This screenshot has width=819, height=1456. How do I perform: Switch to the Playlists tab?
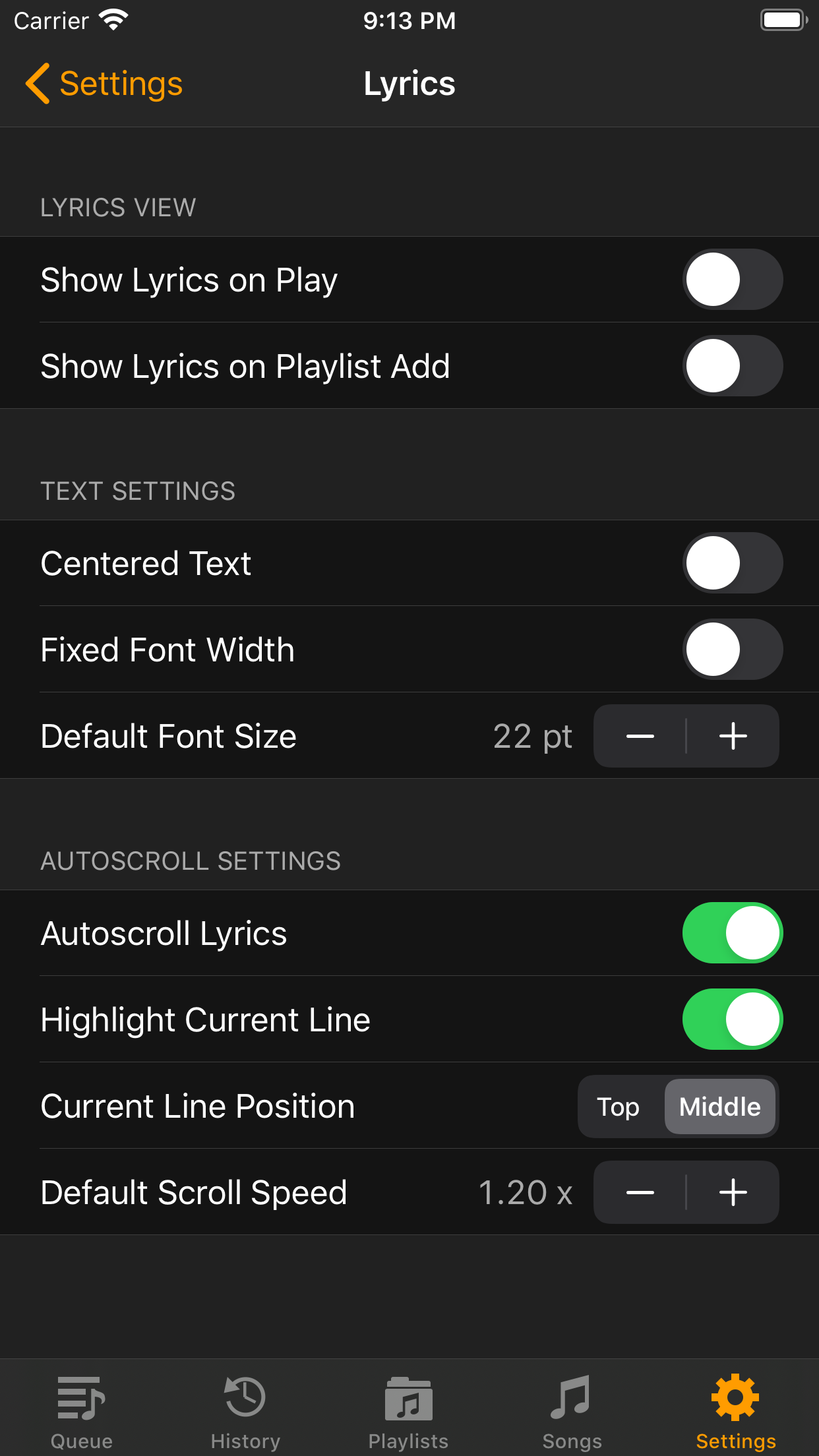tap(409, 1411)
